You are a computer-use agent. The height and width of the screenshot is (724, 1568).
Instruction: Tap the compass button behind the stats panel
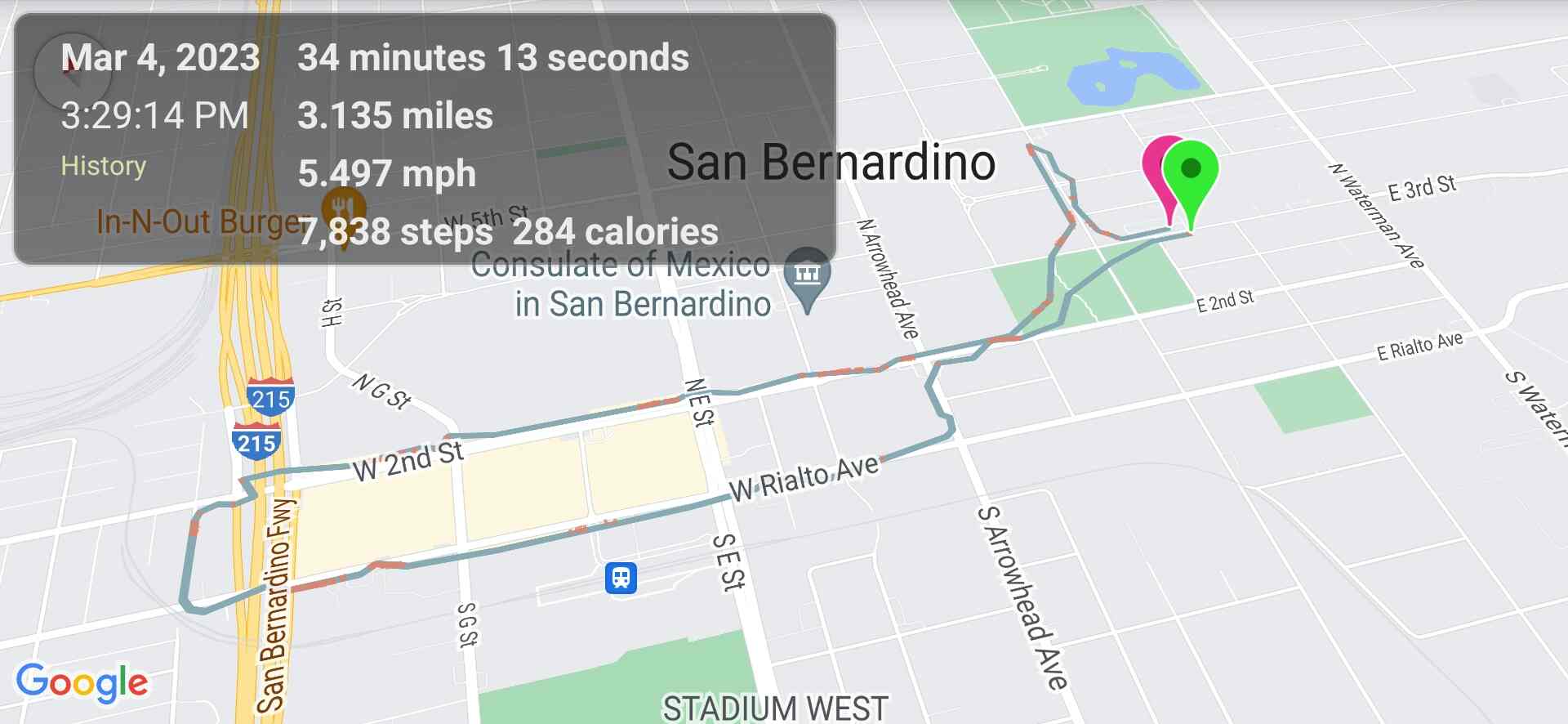[x=71, y=73]
